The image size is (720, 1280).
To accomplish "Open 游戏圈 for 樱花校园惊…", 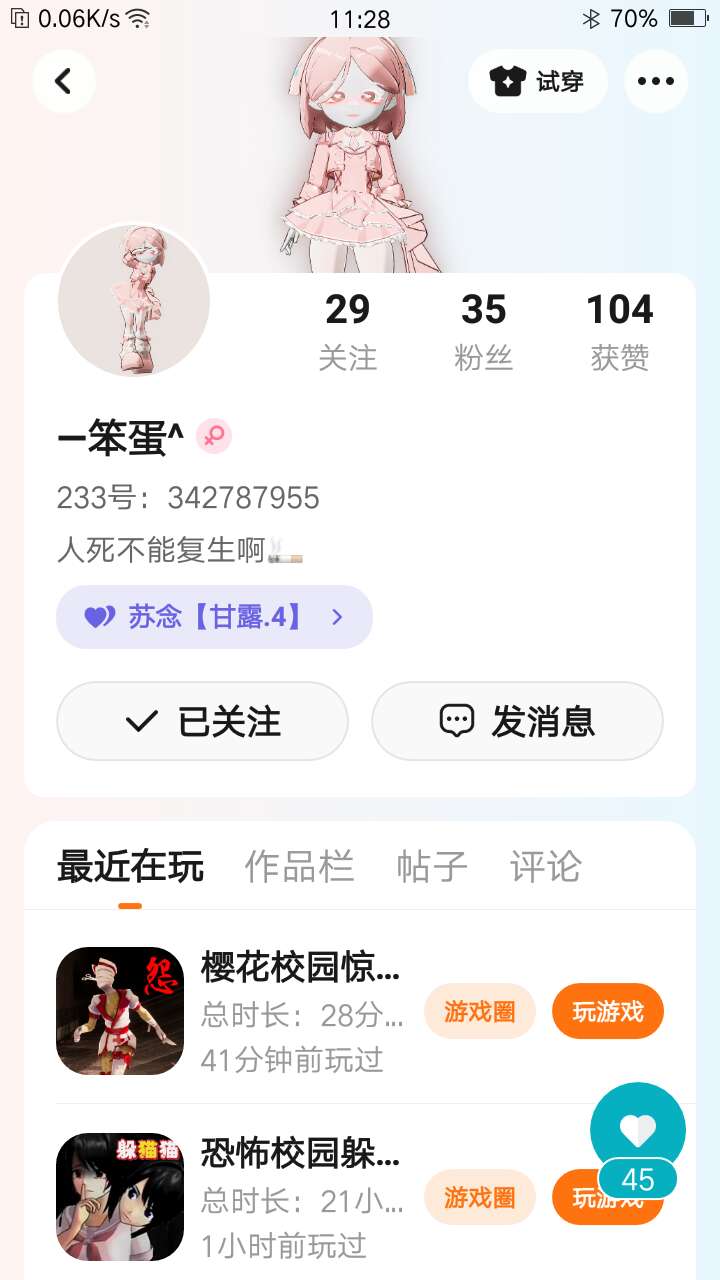I will tap(480, 1012).
